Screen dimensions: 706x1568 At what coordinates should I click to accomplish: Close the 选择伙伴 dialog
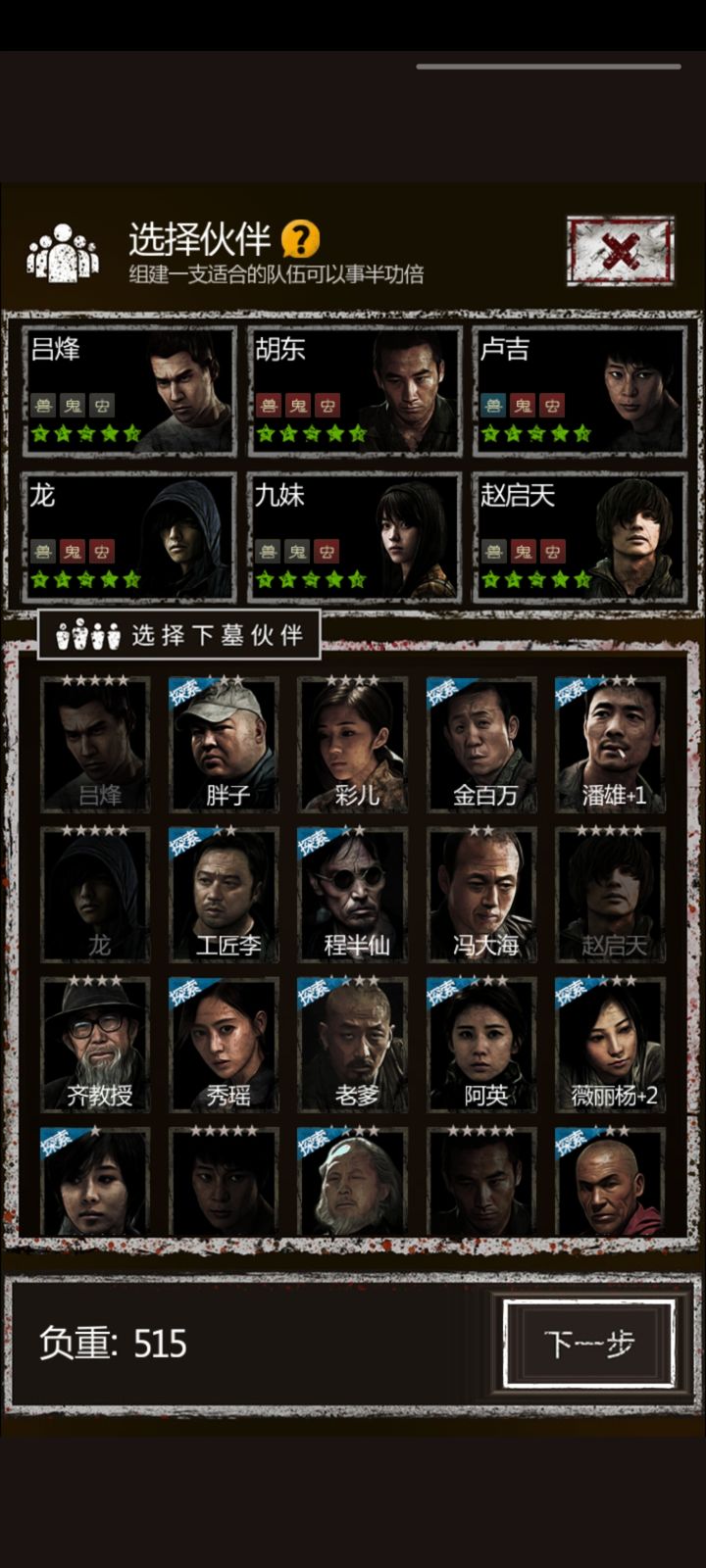[621, 251]
